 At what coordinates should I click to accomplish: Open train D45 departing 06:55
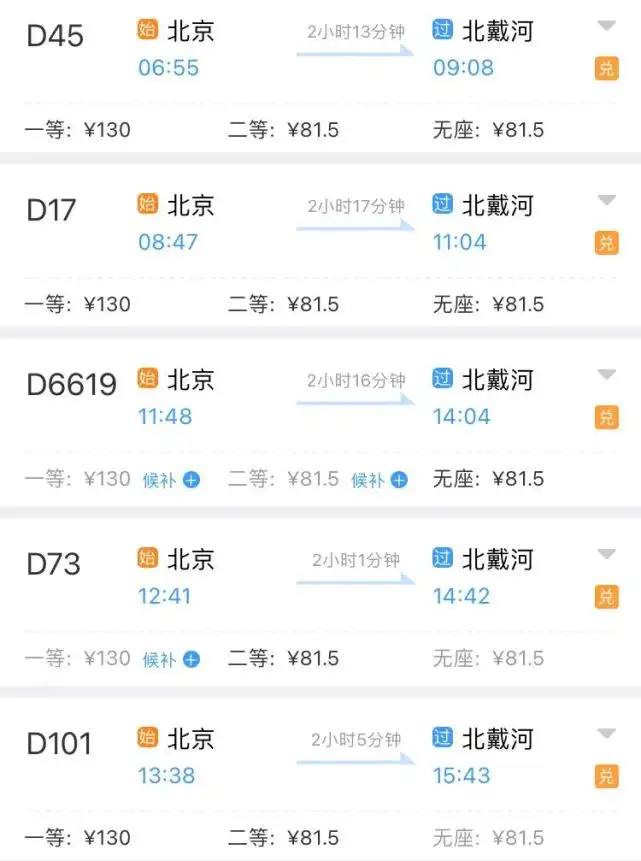320,76
